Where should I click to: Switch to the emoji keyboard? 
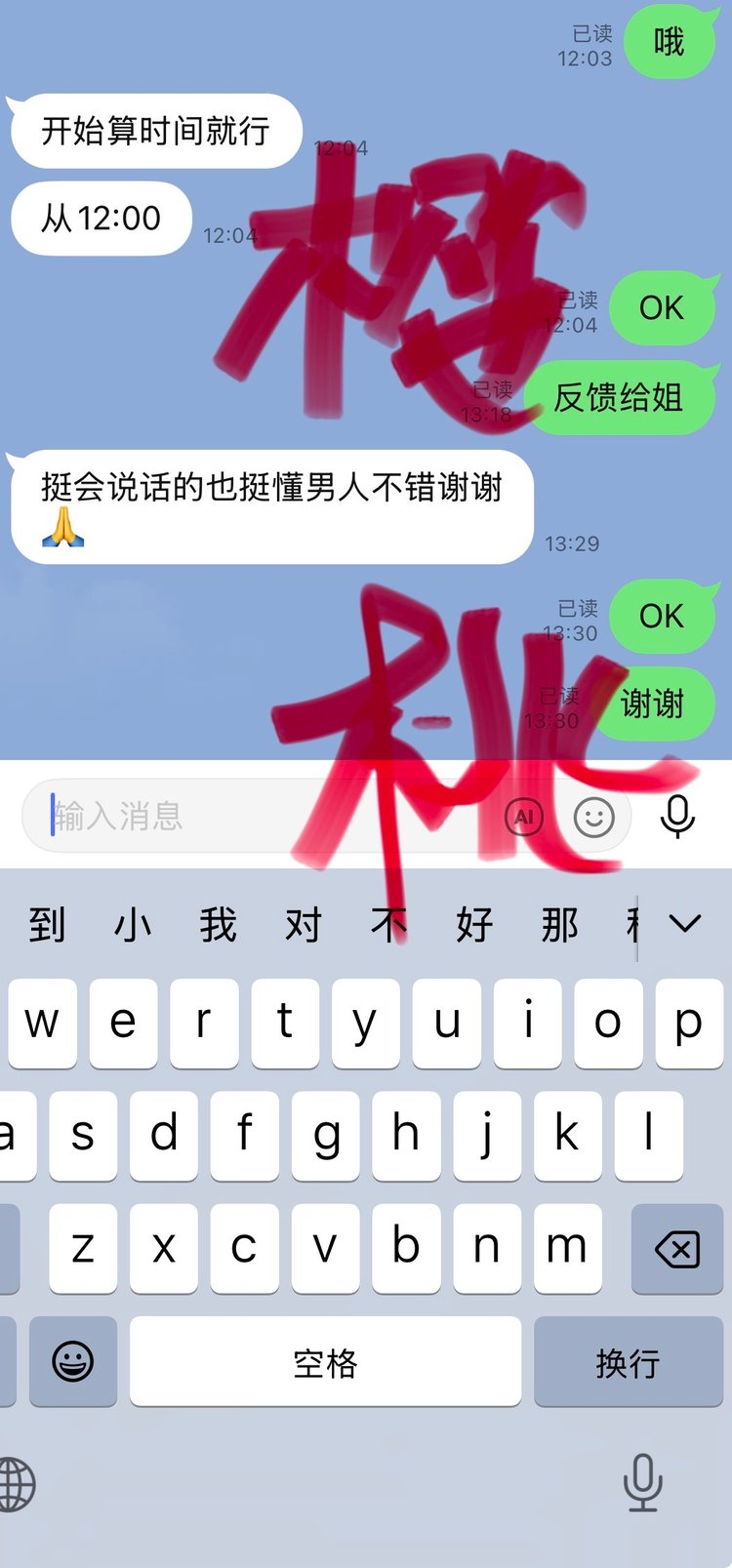(x=73, y=1362)
